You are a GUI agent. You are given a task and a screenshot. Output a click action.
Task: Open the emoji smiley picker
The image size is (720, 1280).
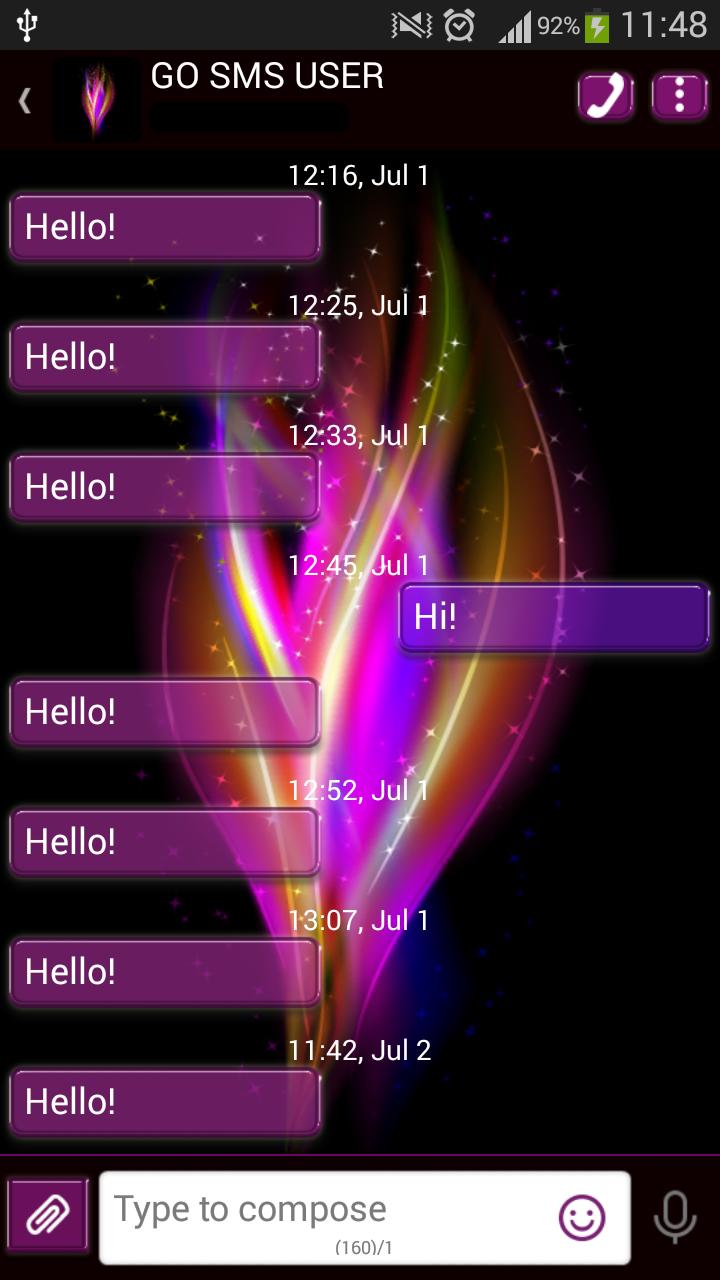click(582, 1217)
